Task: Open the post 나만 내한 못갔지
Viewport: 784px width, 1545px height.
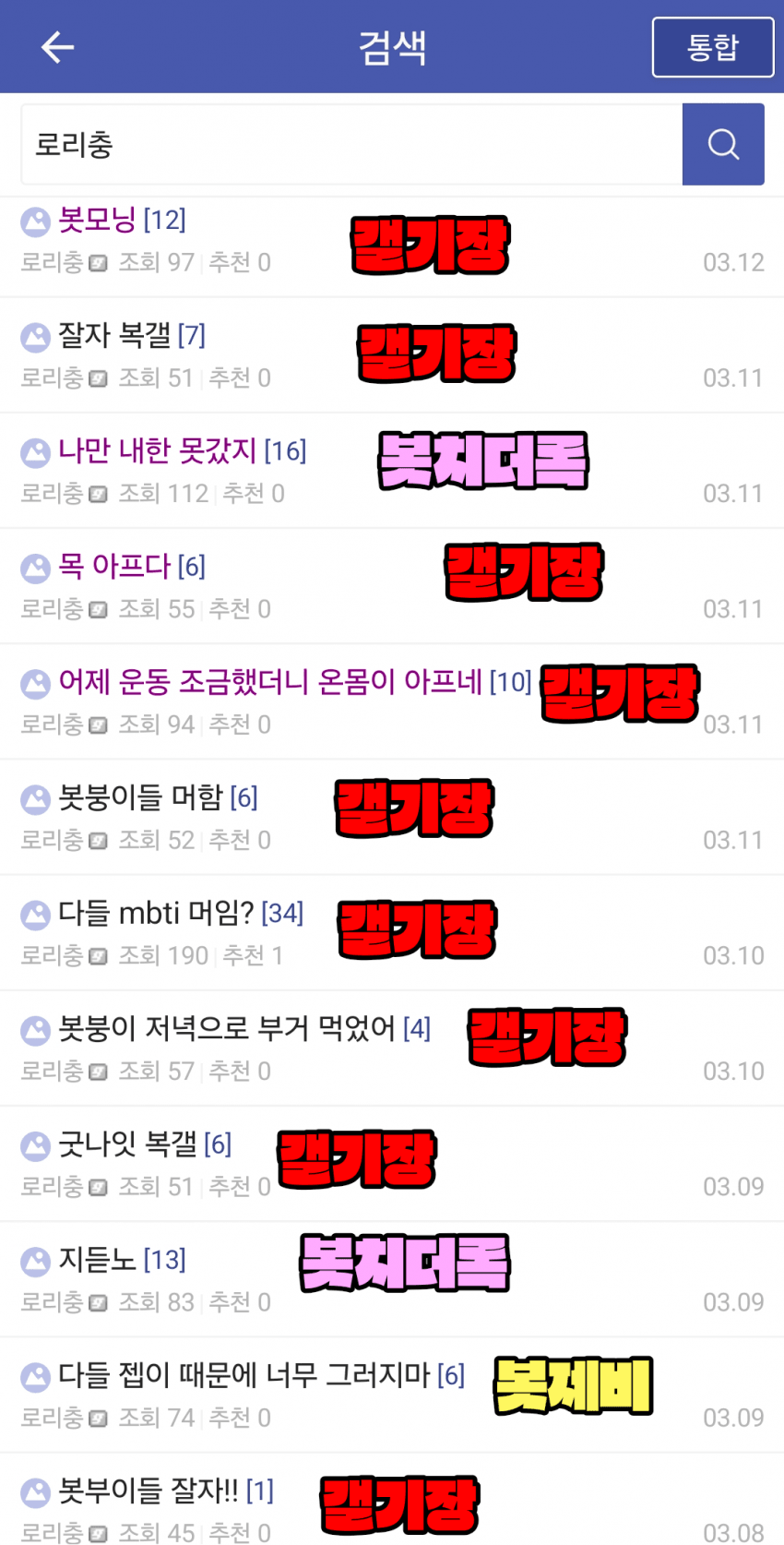Action: 157,451
